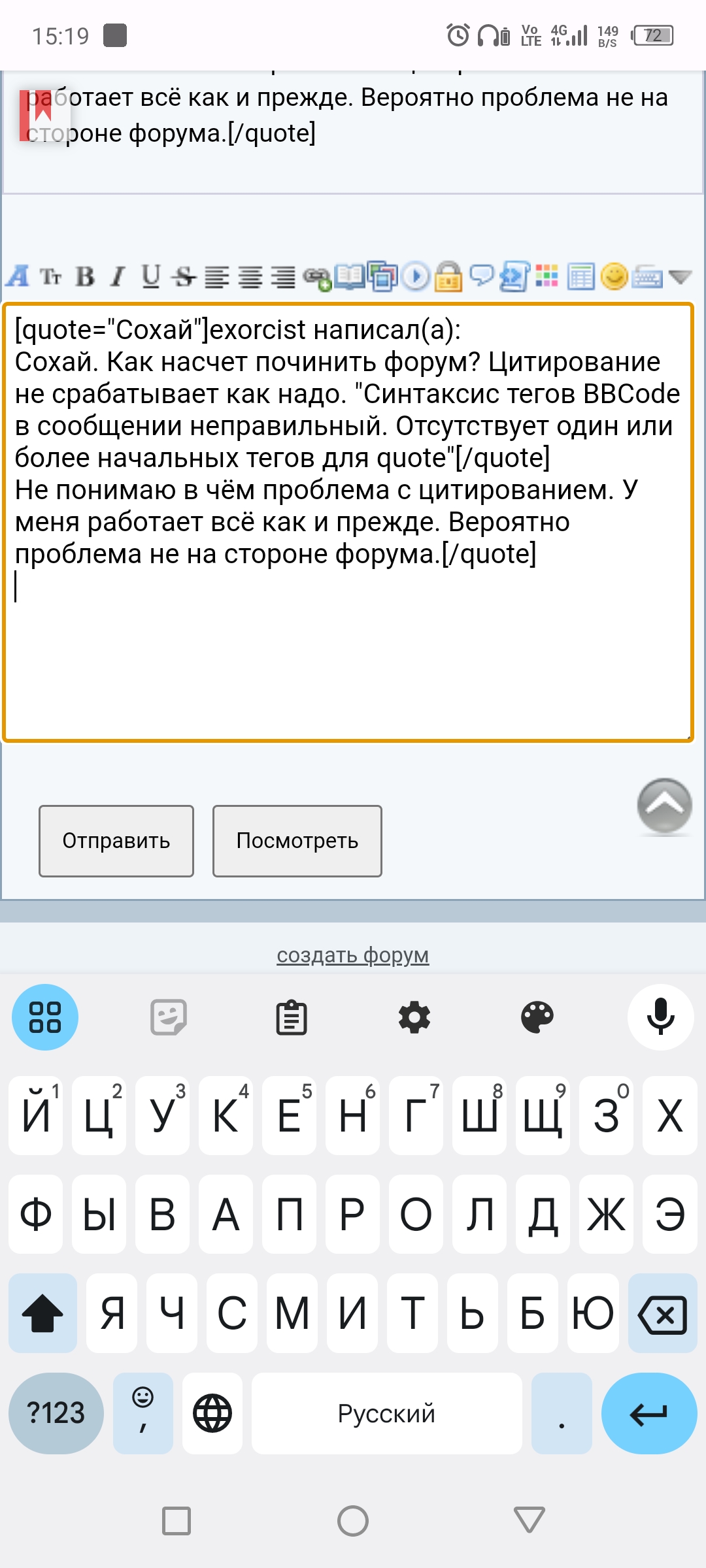Apply bold formatting from the toolbar

coord(85,276)
